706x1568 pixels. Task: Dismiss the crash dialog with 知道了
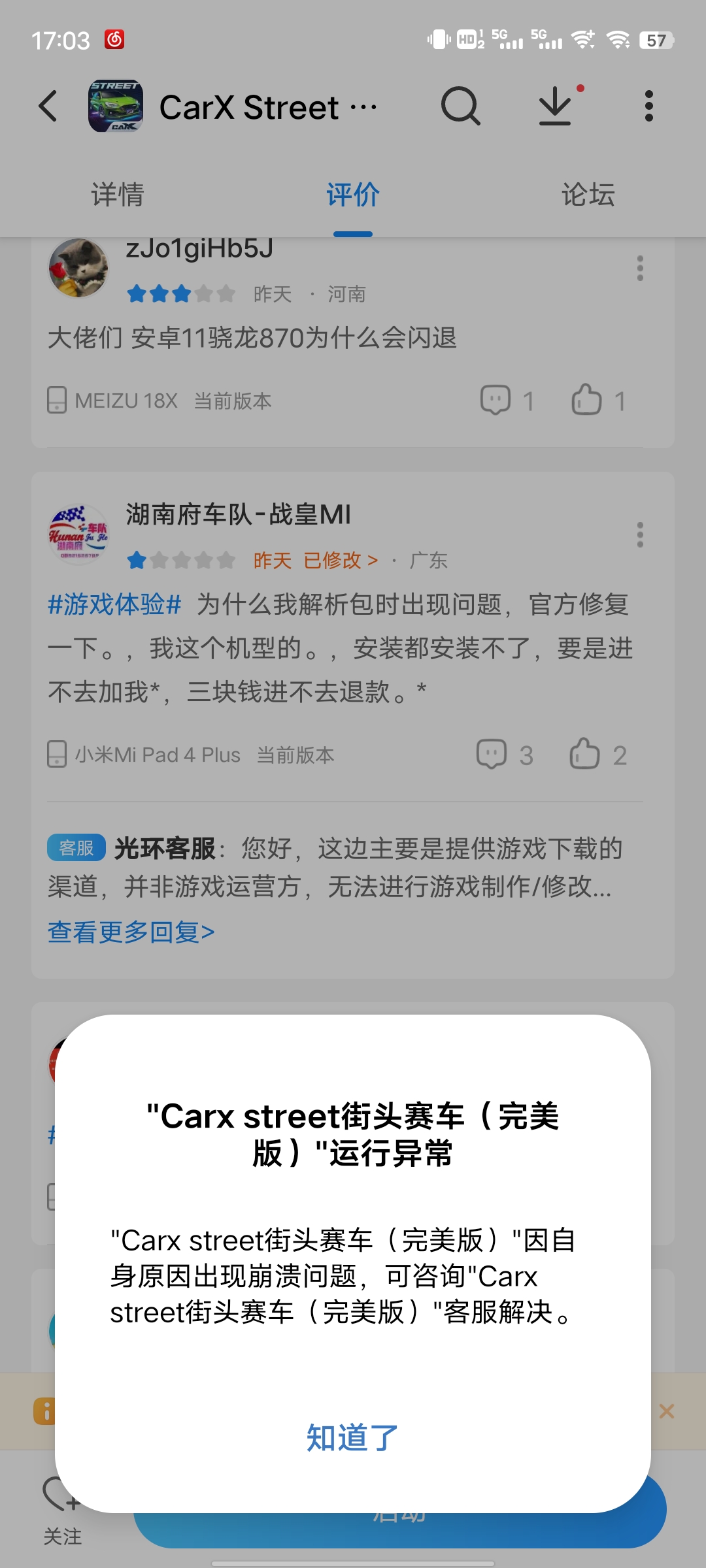(352, 1438)
